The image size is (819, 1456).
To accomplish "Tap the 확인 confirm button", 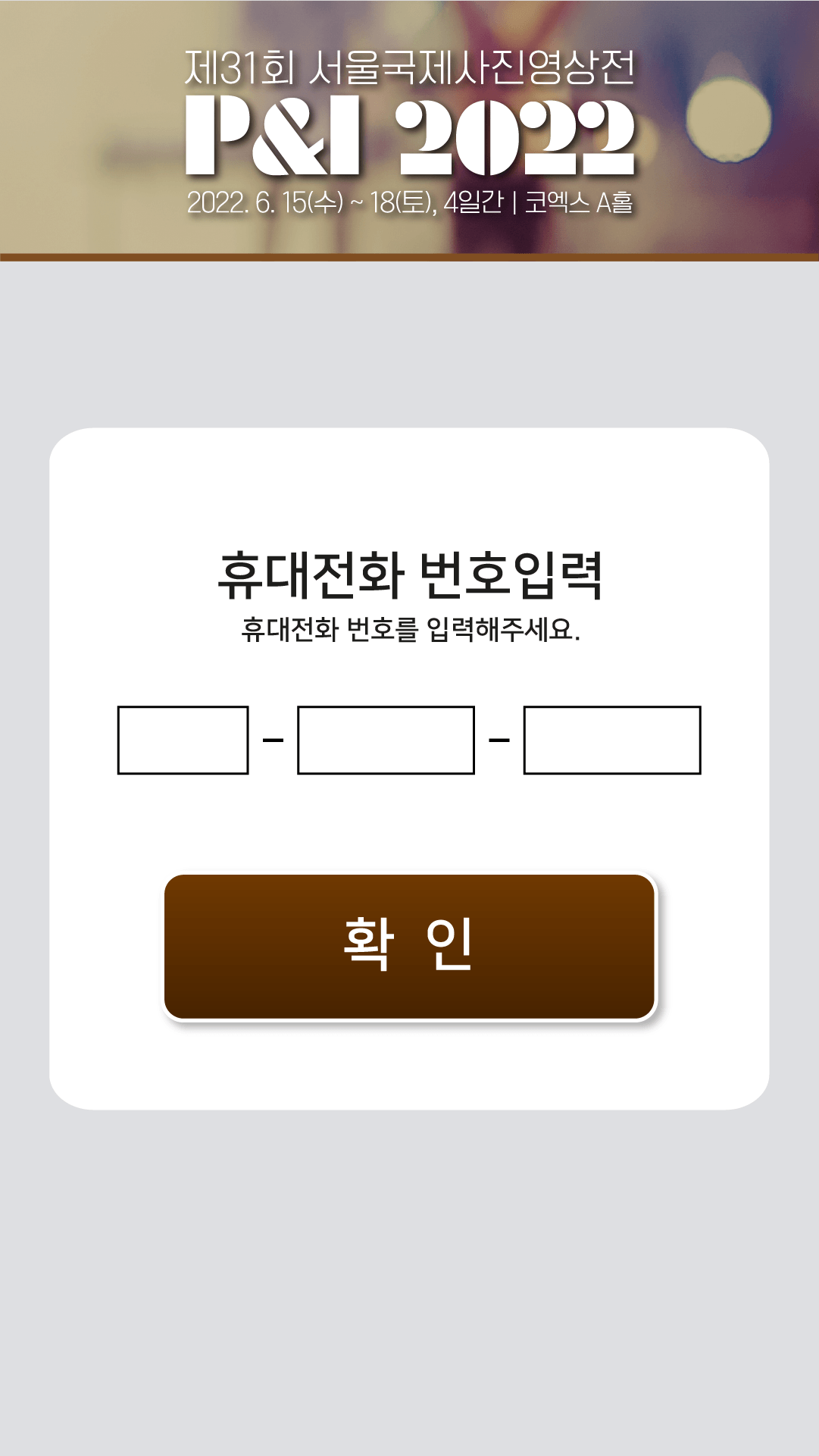I will [x=409, y=946].
